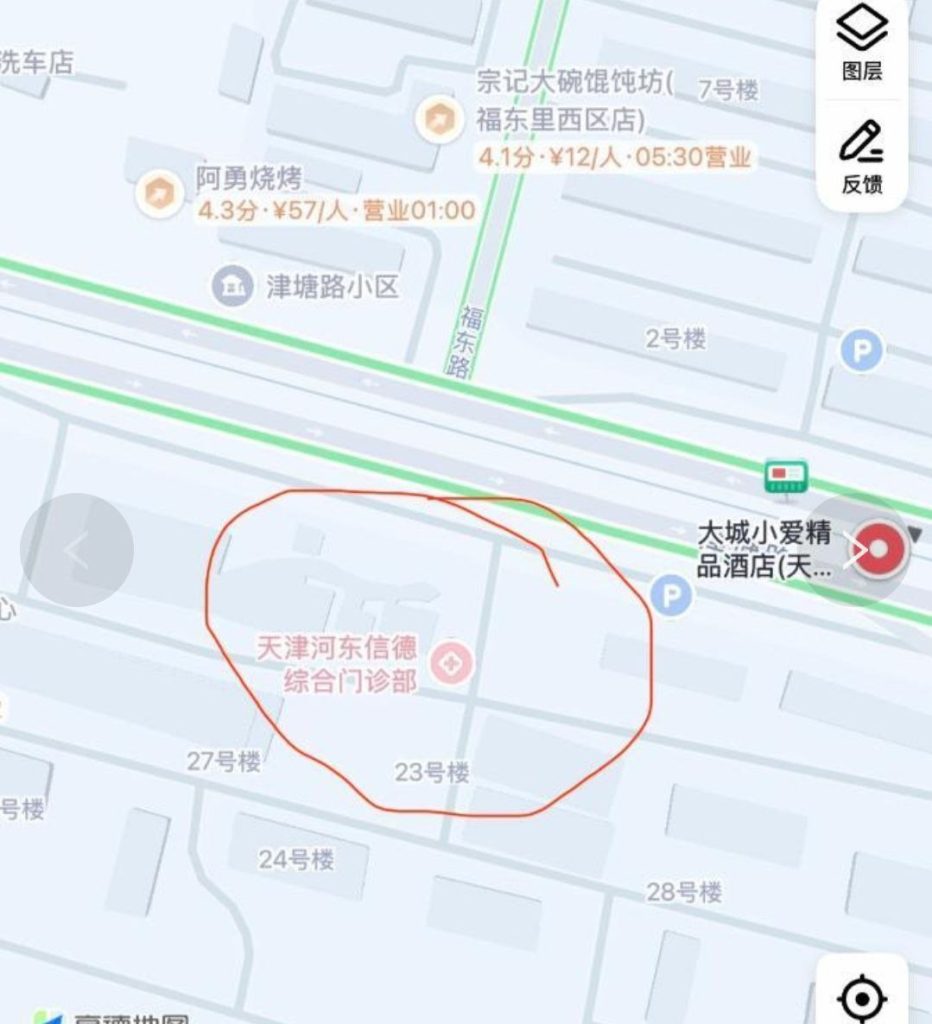The height and width of the screenshot is (1024, 932).
Task: Tap the small triangle next to the red pin
Action: tap(919, 537)
